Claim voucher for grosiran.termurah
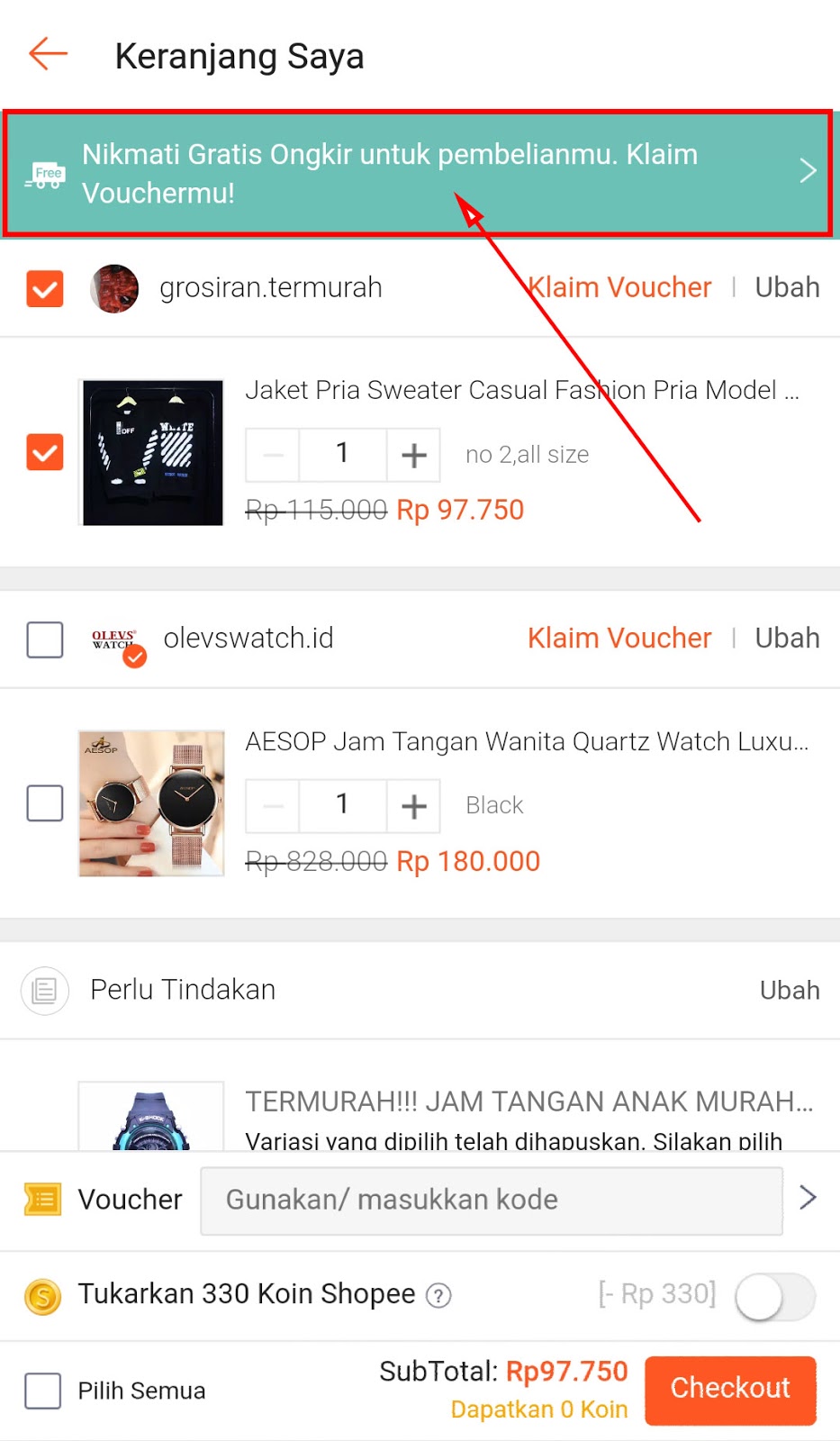The image size is (840, 1441). click(619, 287)
